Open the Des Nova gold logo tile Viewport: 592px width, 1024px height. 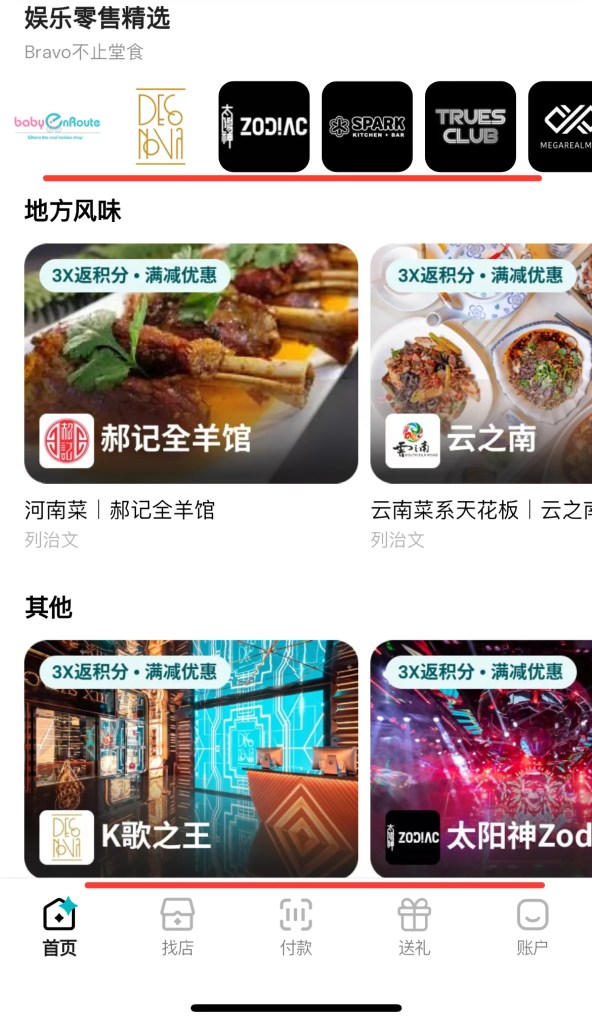pos(161,126)
